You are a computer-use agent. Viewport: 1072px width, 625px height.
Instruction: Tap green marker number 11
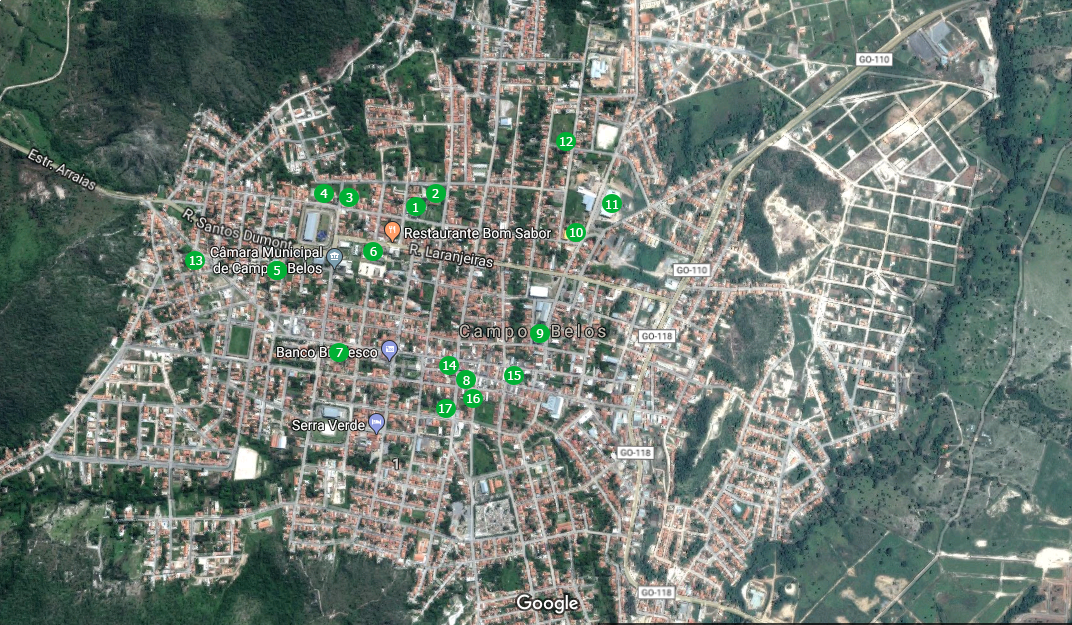pos(611,204)
